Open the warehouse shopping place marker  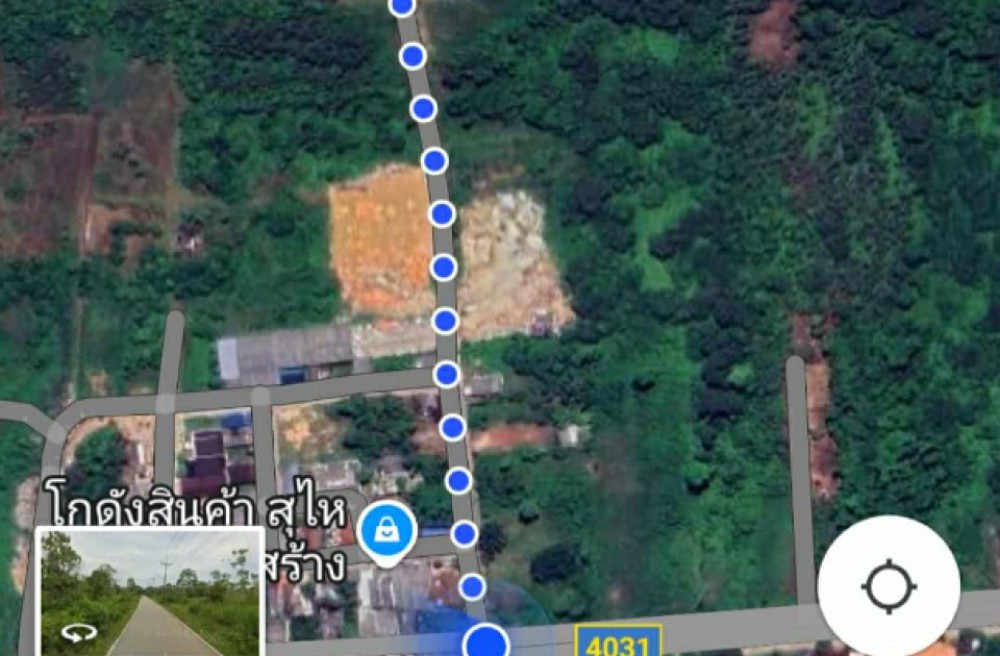coord(387,531)
